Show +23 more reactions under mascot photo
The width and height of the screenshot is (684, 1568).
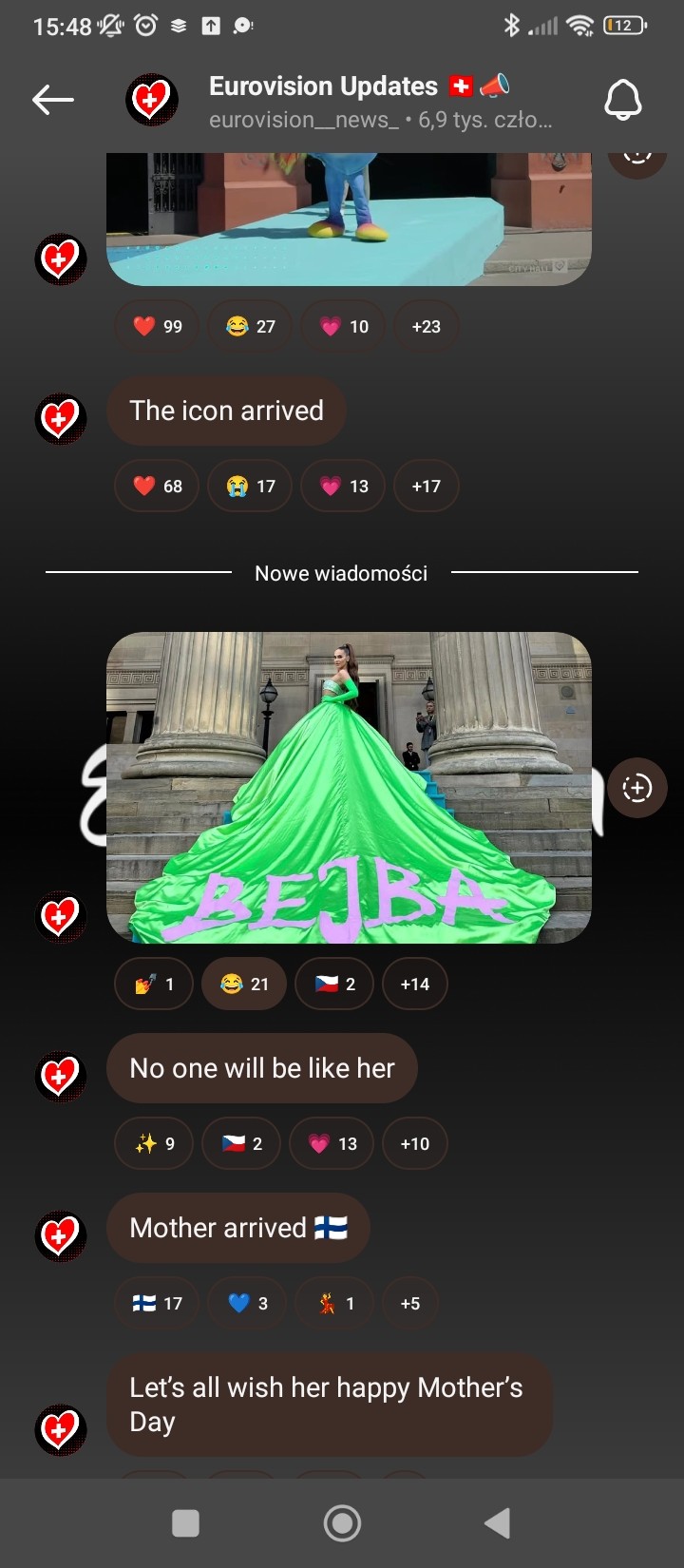click(426, 326)
